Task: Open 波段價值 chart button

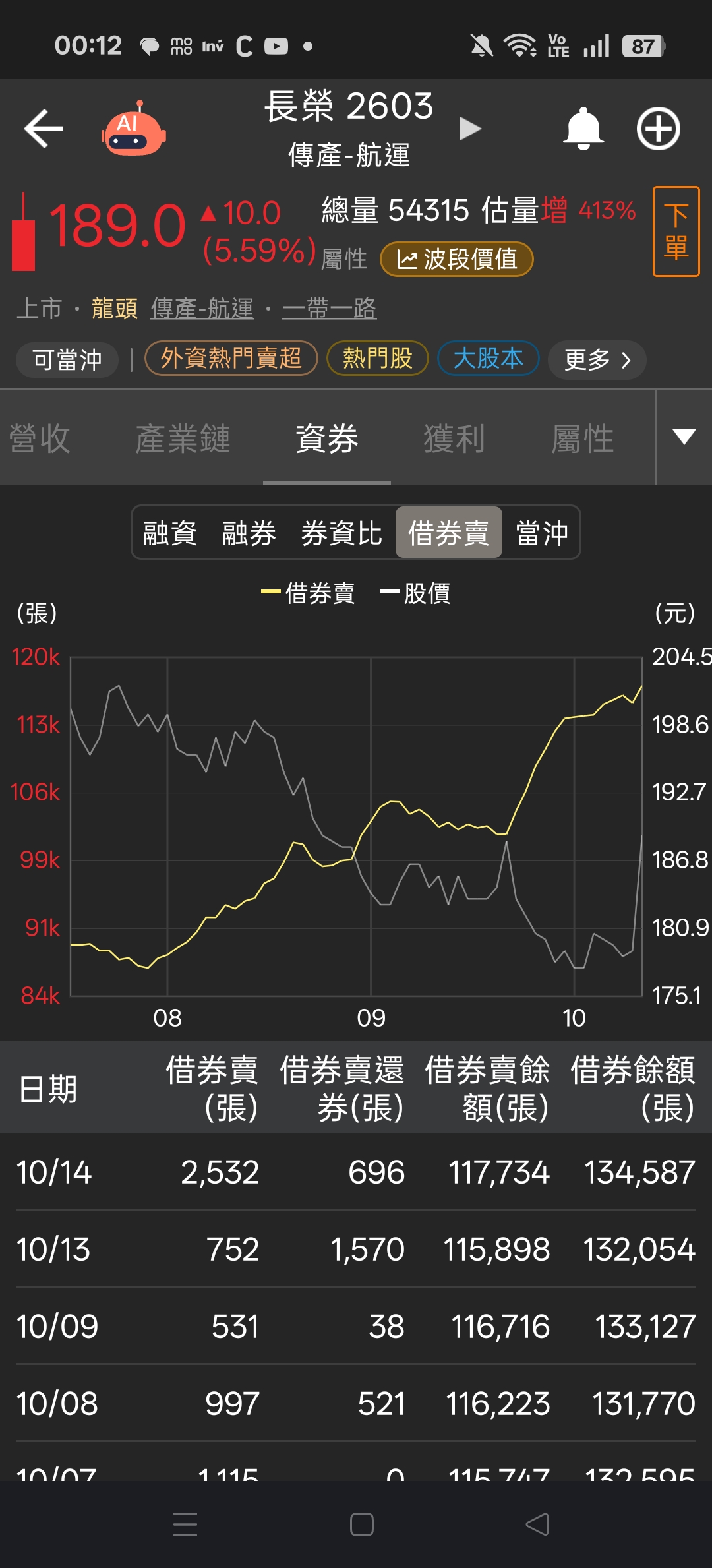Action: (457, 259)
